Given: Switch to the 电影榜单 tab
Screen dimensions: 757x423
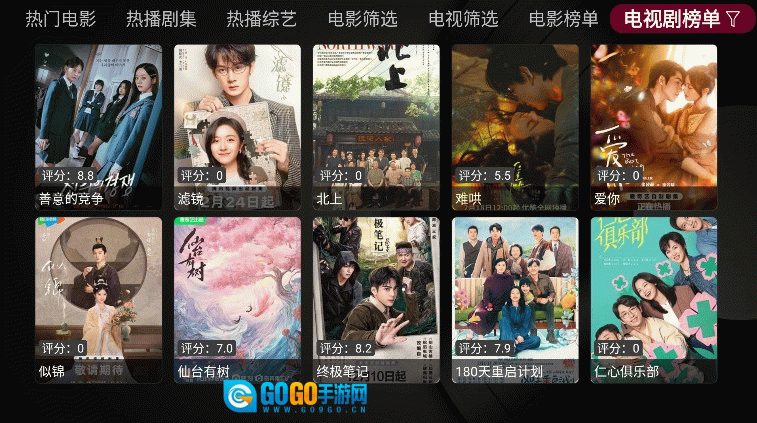Looking at the screenshot, I should tap(563, 18).
